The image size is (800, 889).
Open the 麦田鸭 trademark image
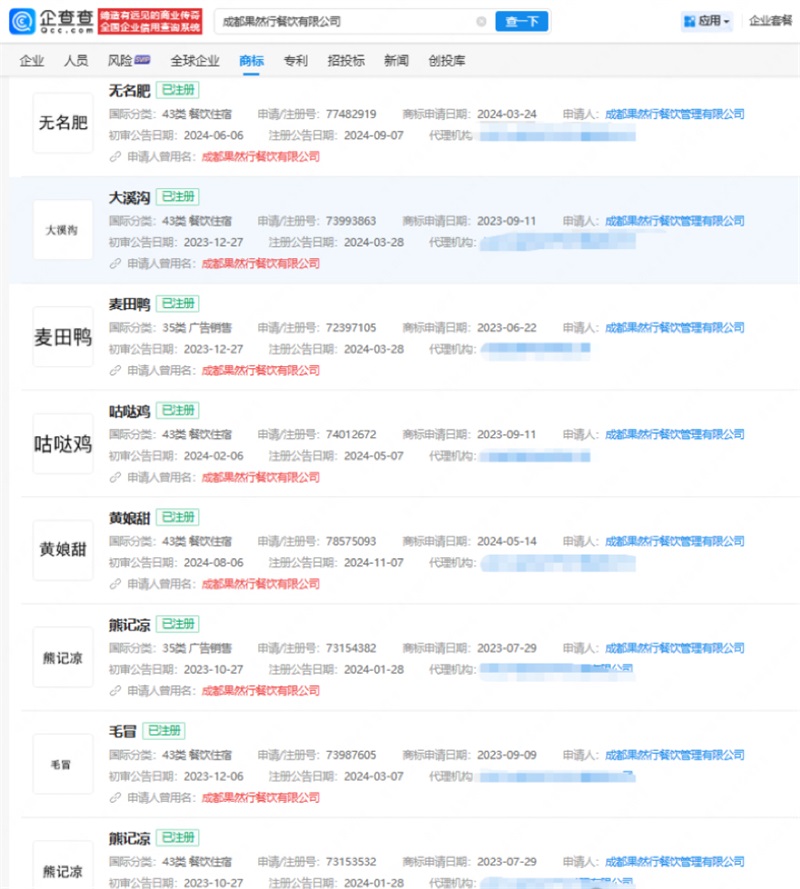click(x=63, y=337)
